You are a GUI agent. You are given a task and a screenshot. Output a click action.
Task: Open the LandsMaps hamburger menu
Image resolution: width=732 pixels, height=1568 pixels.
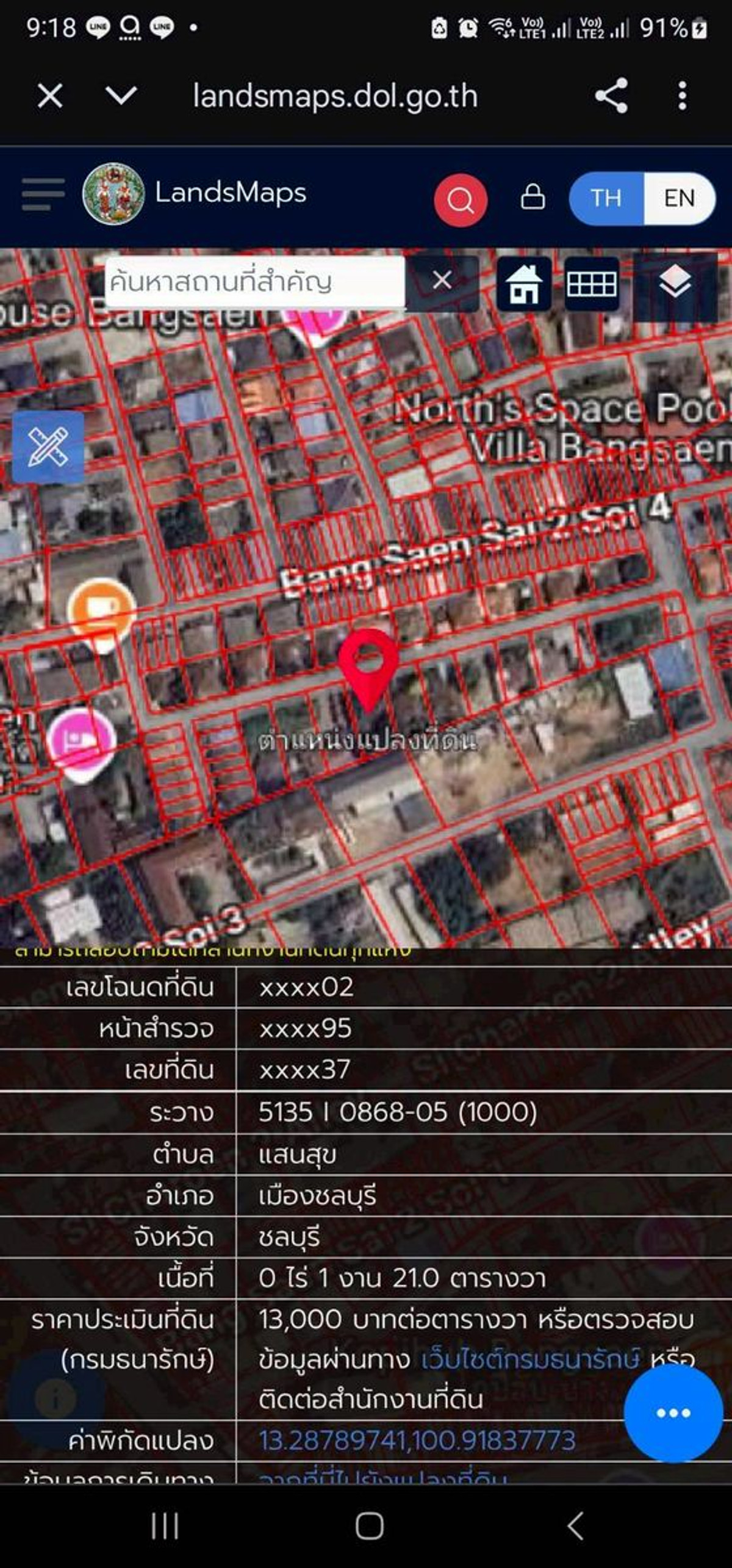(43, 195)
